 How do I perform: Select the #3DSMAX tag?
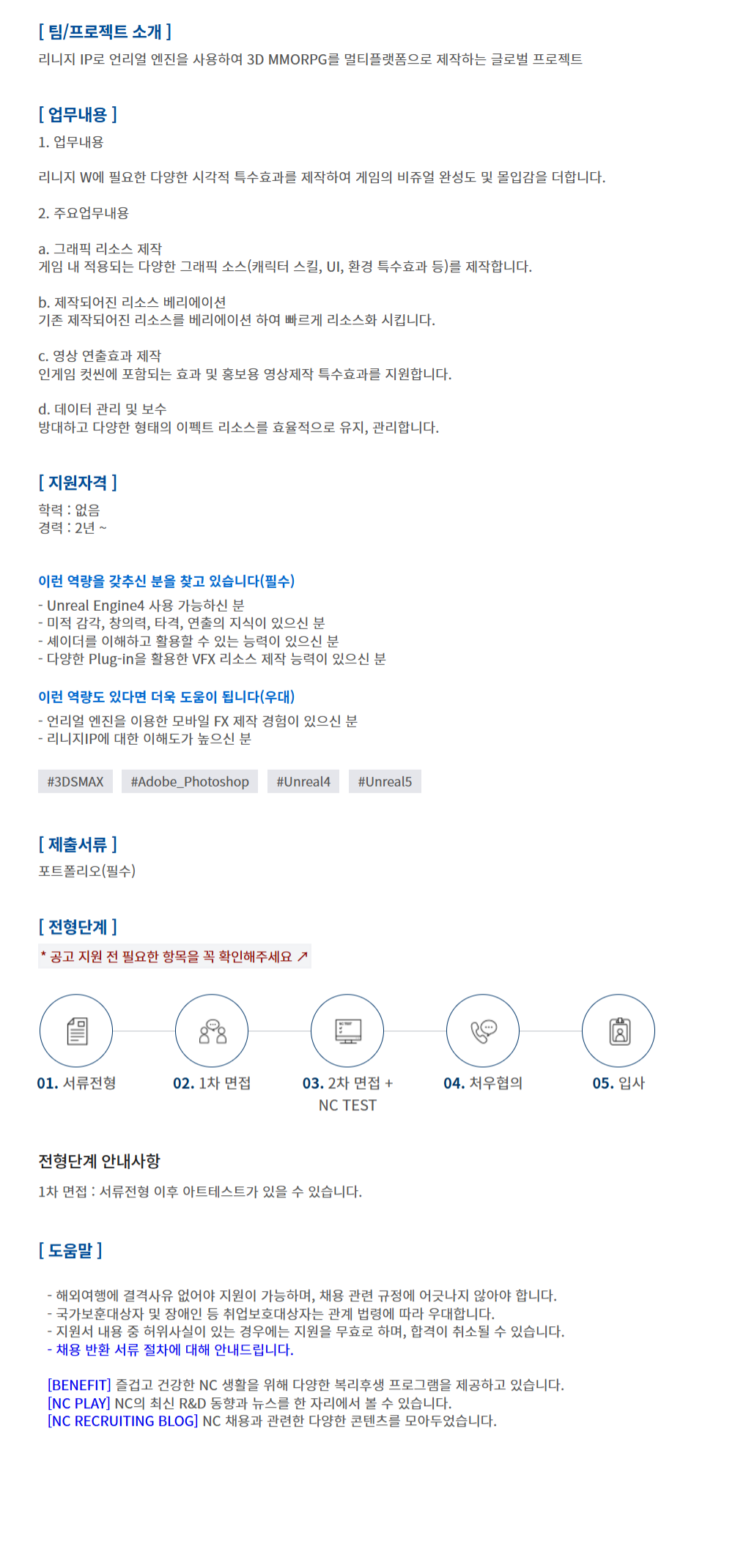[x=75, y=781]
